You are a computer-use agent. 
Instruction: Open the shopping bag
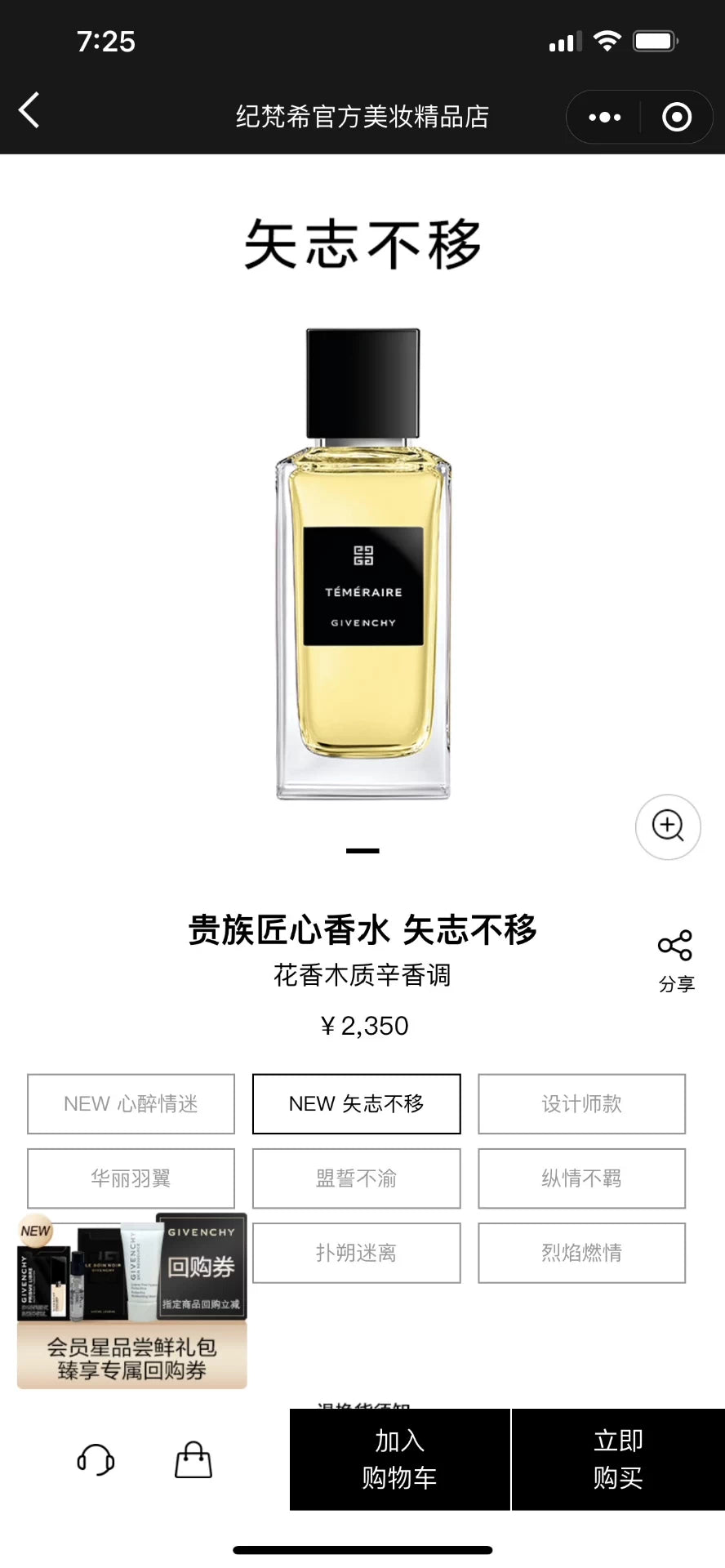pos(193,1459)
